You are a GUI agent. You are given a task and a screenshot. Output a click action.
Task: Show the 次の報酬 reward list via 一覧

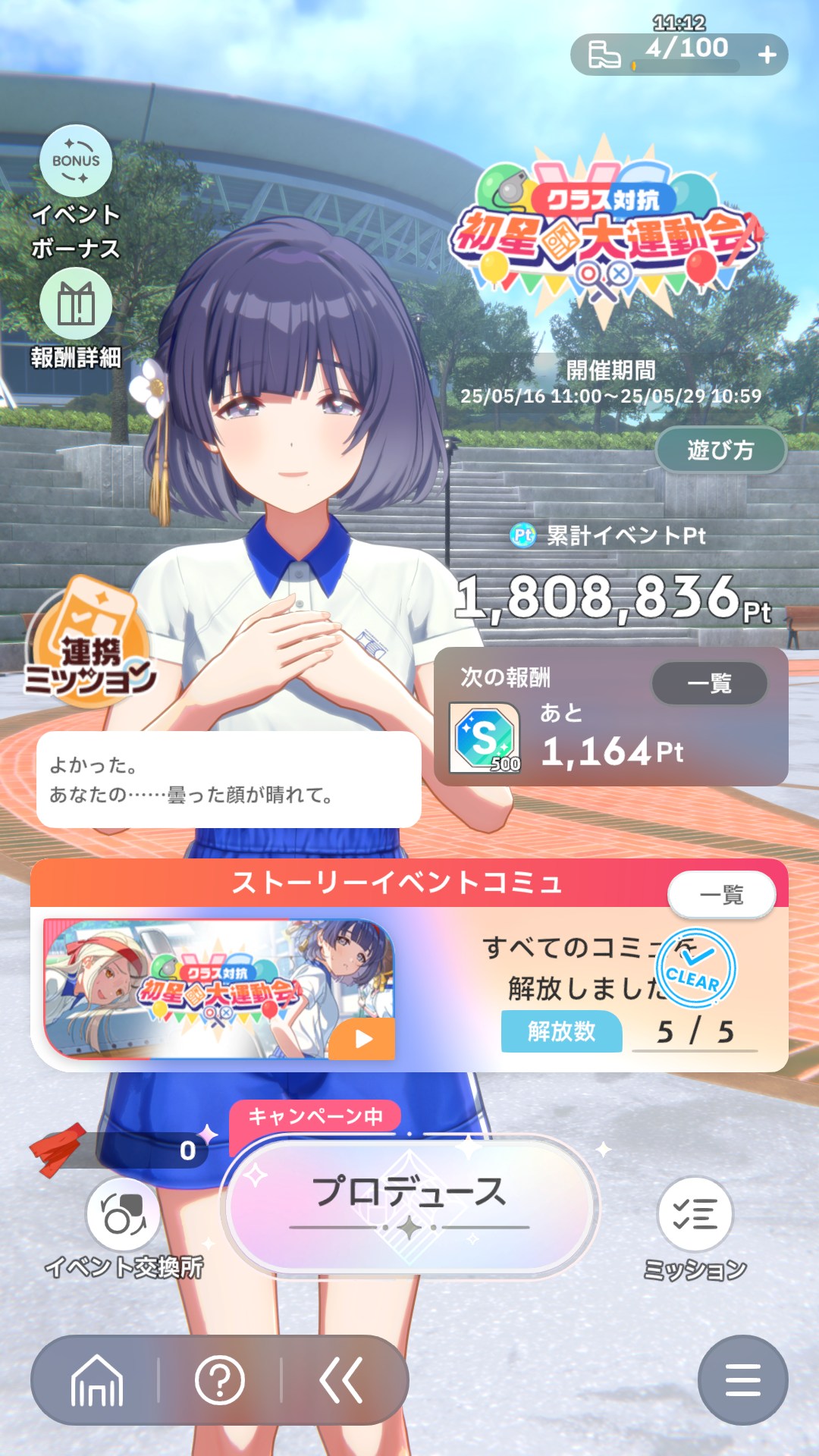pyautogui.click(x=710, y=683)
